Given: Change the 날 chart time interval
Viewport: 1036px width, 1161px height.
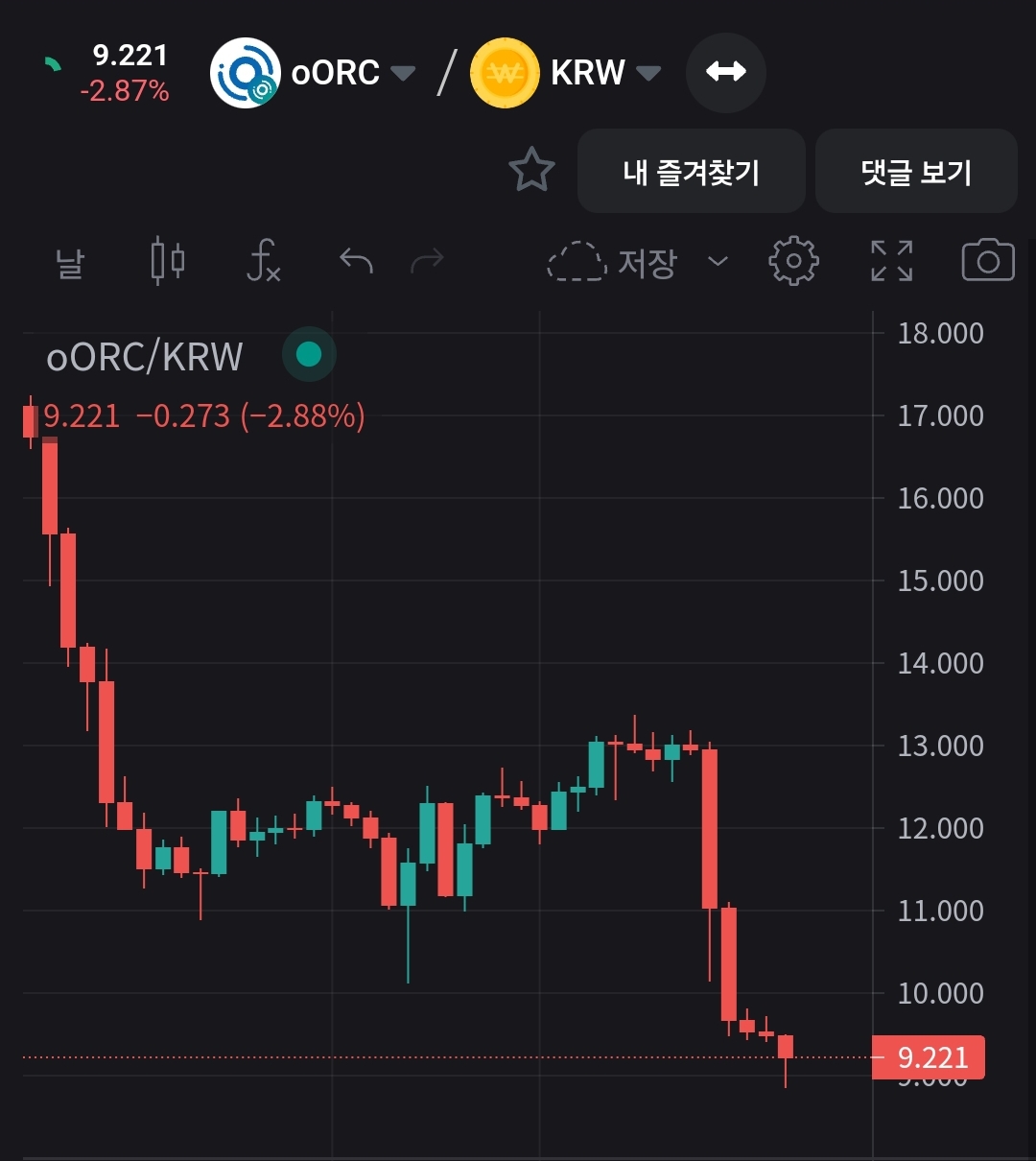Looking at the screenshot, I should pyautogui.click(x=70, y=262).
